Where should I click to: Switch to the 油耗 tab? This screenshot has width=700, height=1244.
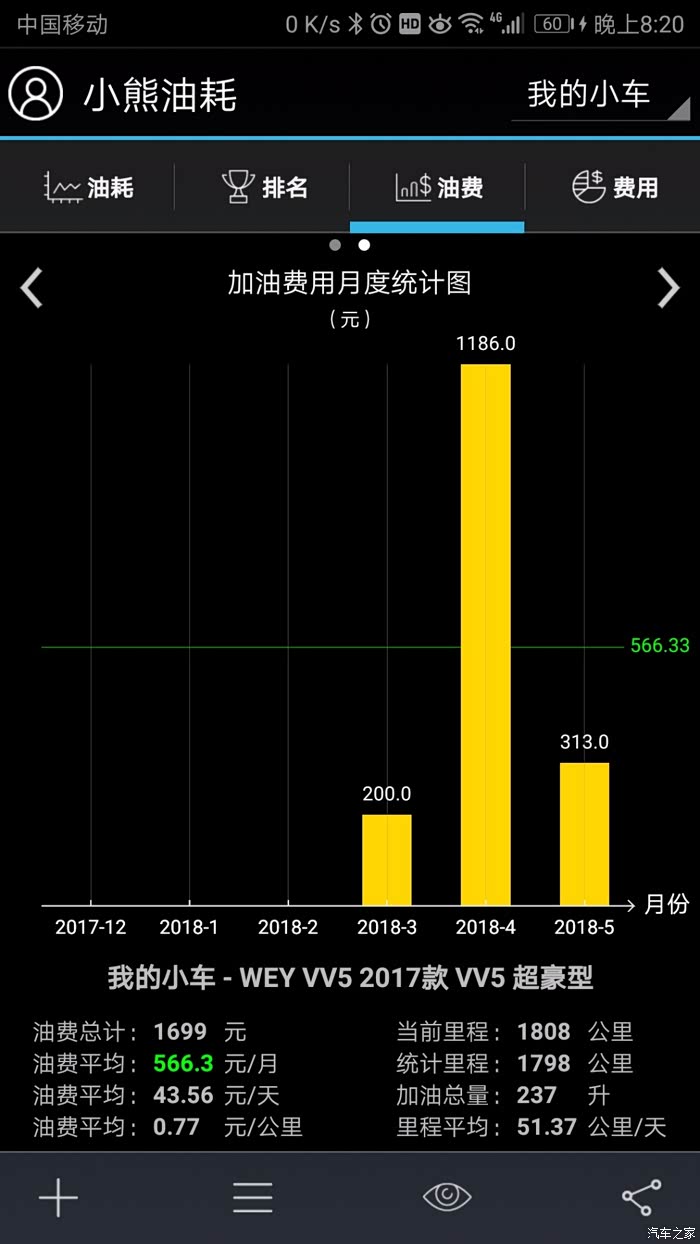click(x=88, y=187)
